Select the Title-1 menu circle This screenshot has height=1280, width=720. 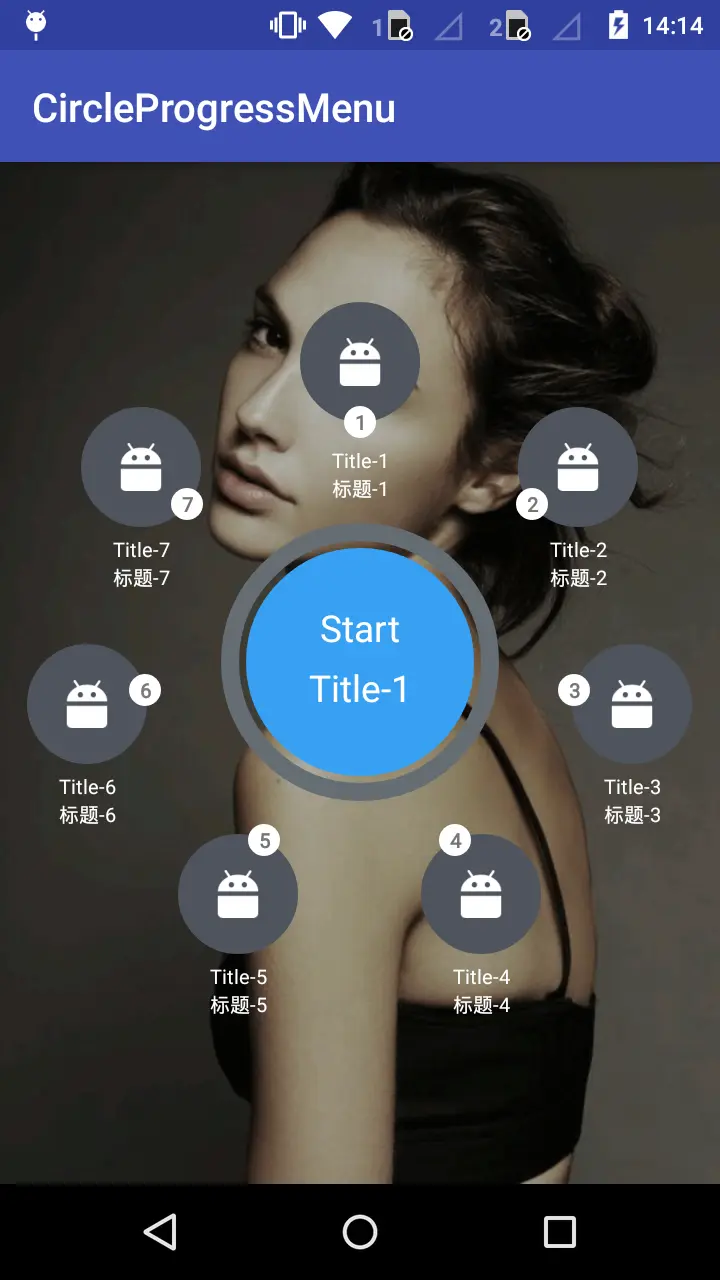point(360,362)
